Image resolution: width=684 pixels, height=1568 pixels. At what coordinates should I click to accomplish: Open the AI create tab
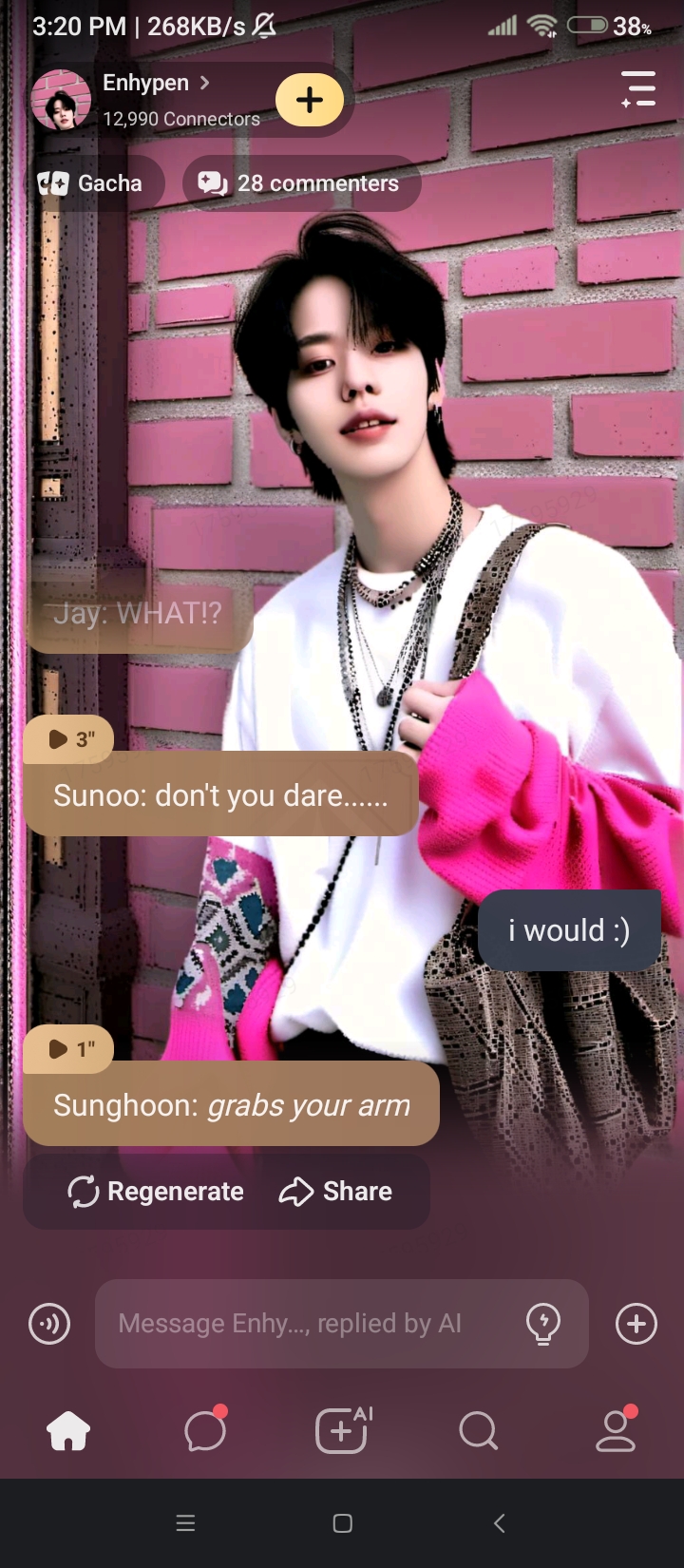[342, 1430]
